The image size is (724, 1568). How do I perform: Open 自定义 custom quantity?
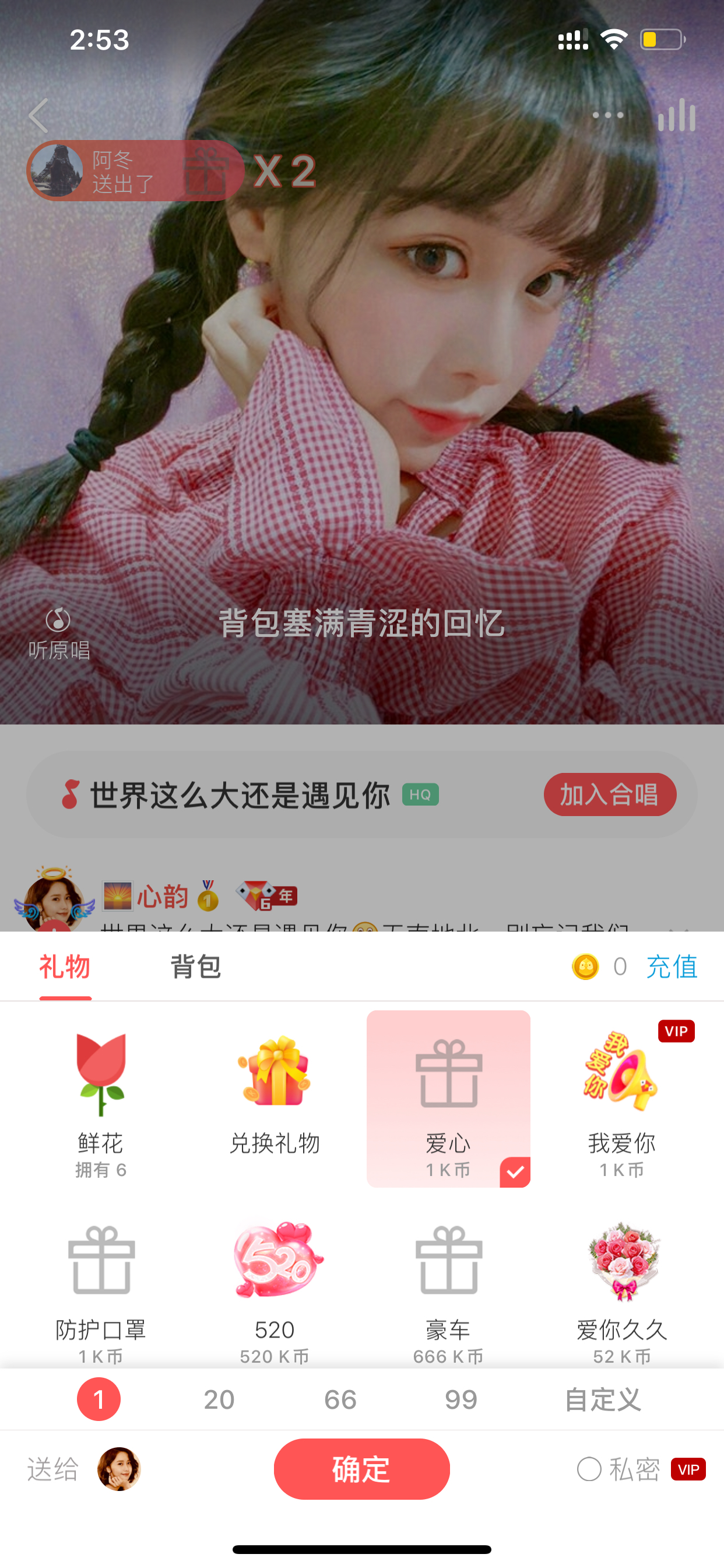coord(602,1399)
